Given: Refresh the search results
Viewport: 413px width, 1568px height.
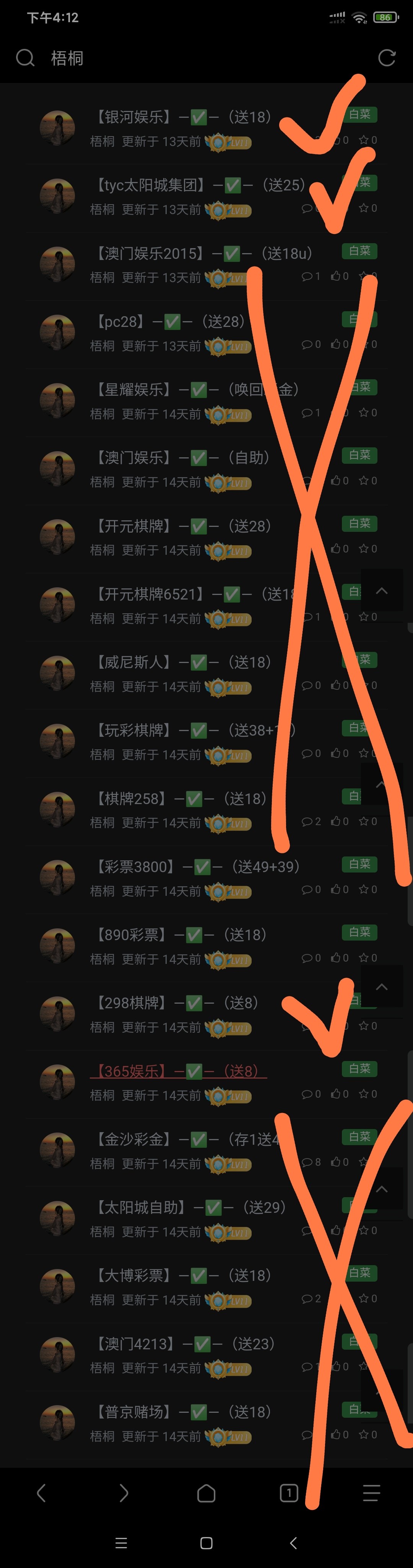Looking at the screenshot, I should [387, 58].
